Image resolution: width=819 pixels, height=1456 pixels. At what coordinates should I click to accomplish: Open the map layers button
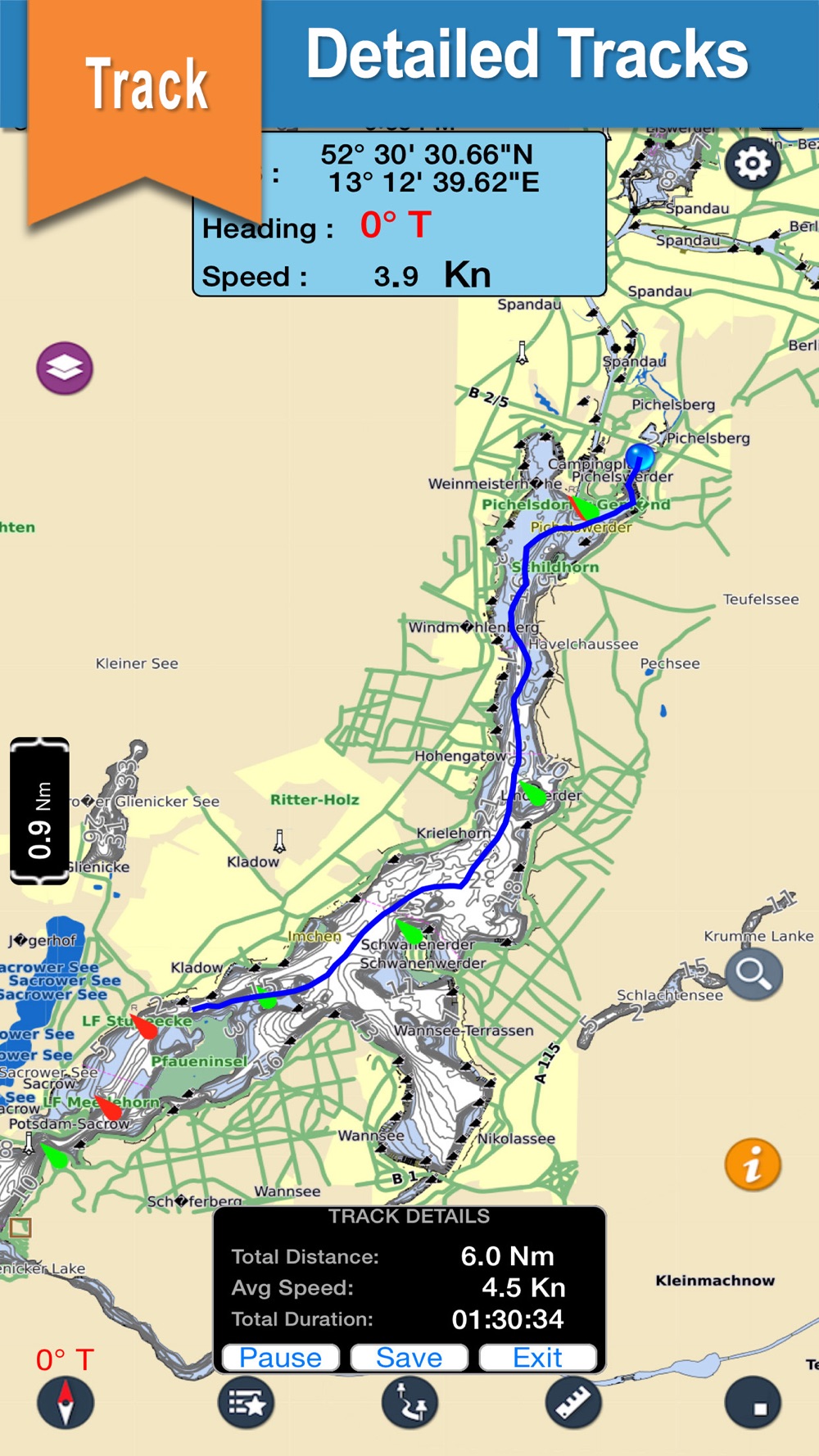pyautogui.click(x=65, y=368)
